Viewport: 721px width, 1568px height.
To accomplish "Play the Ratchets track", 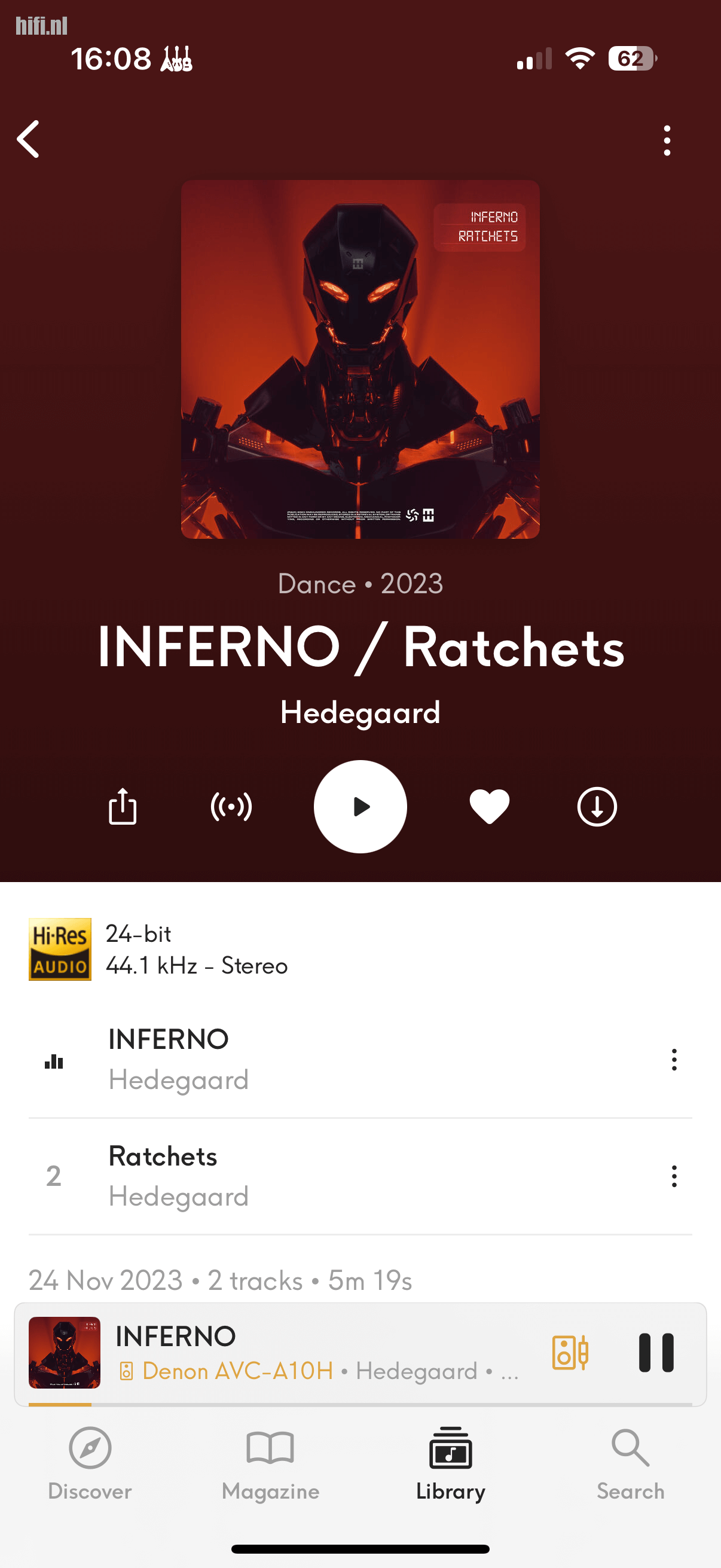I will pyautogui.click(x=304, y=1176).
